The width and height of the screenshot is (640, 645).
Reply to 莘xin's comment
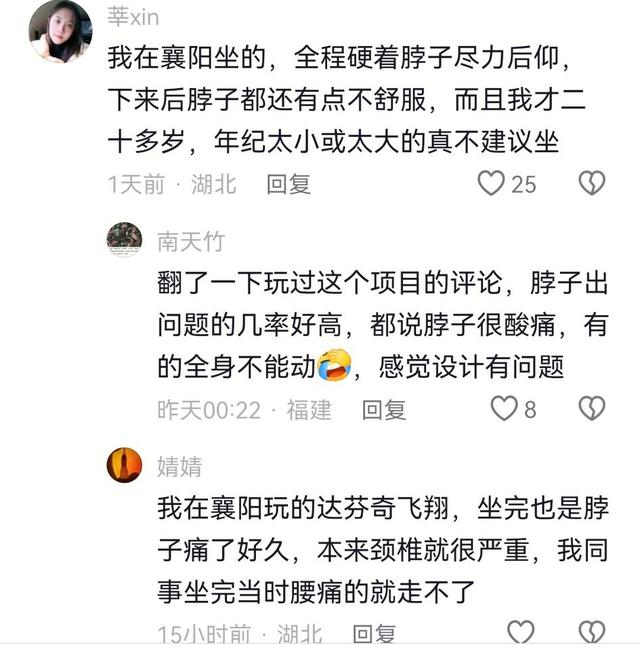(x=289, y=183)
